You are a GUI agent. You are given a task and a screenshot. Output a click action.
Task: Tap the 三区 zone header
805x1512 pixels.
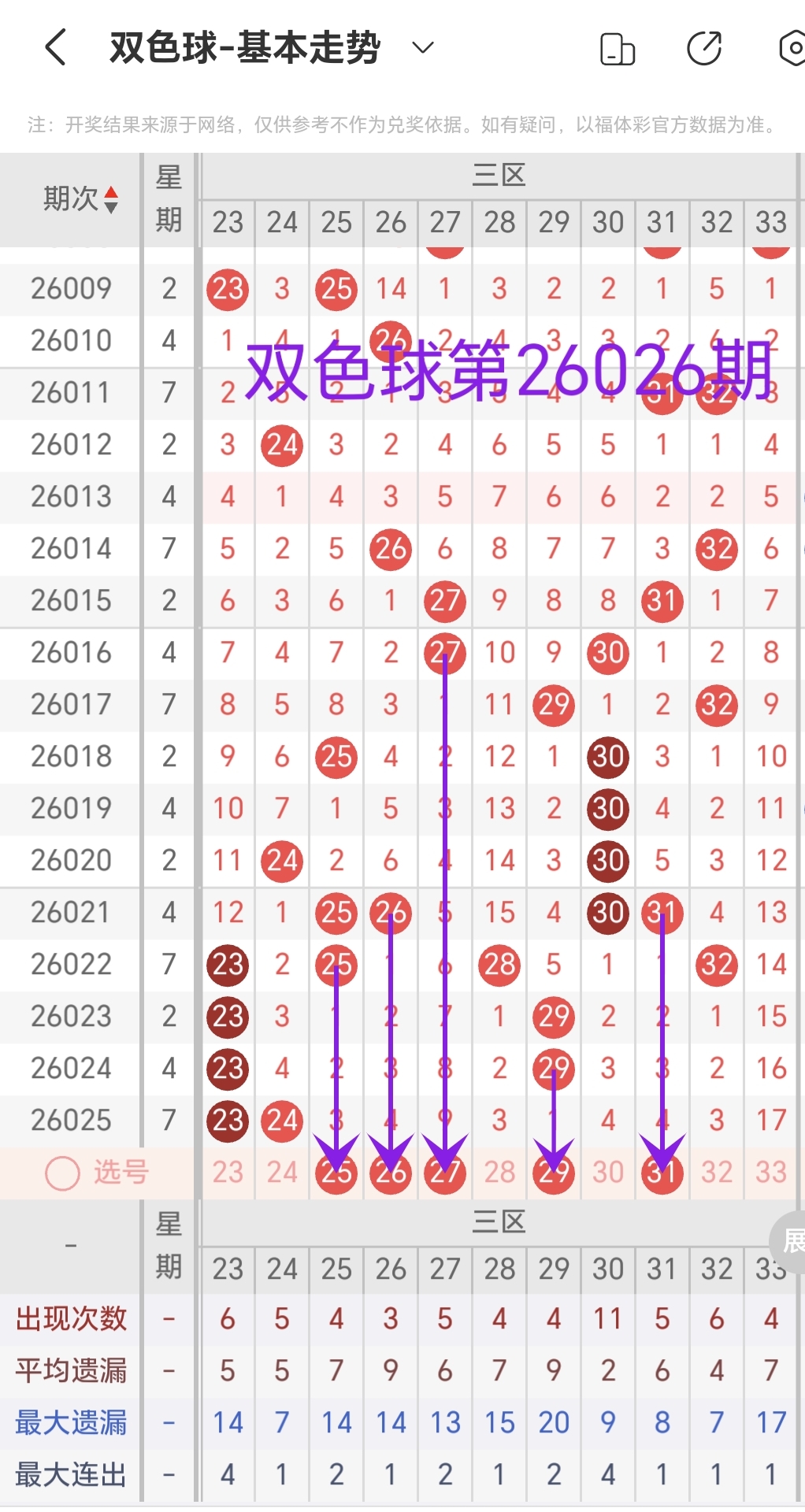click(x=499, y=175)
